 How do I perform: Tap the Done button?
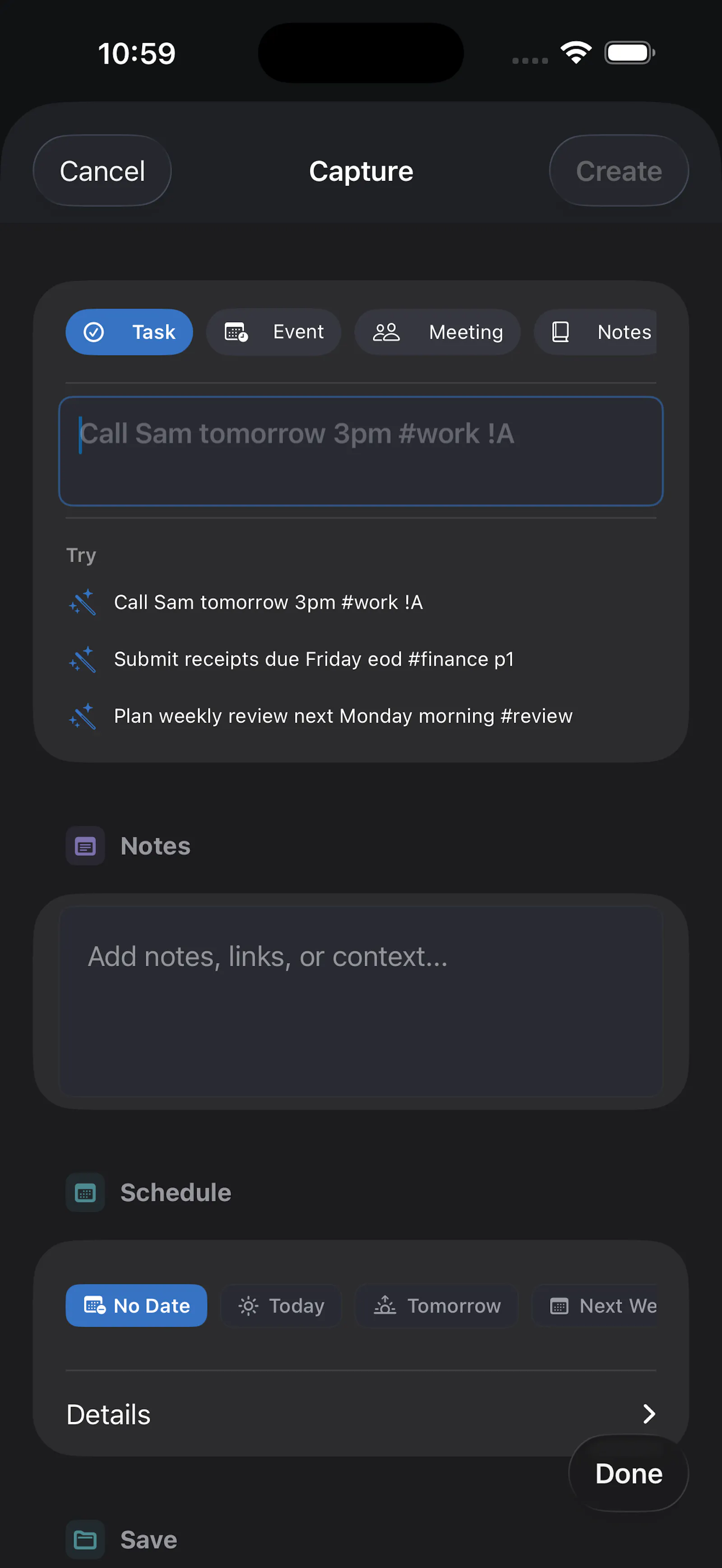point(628,1474)
